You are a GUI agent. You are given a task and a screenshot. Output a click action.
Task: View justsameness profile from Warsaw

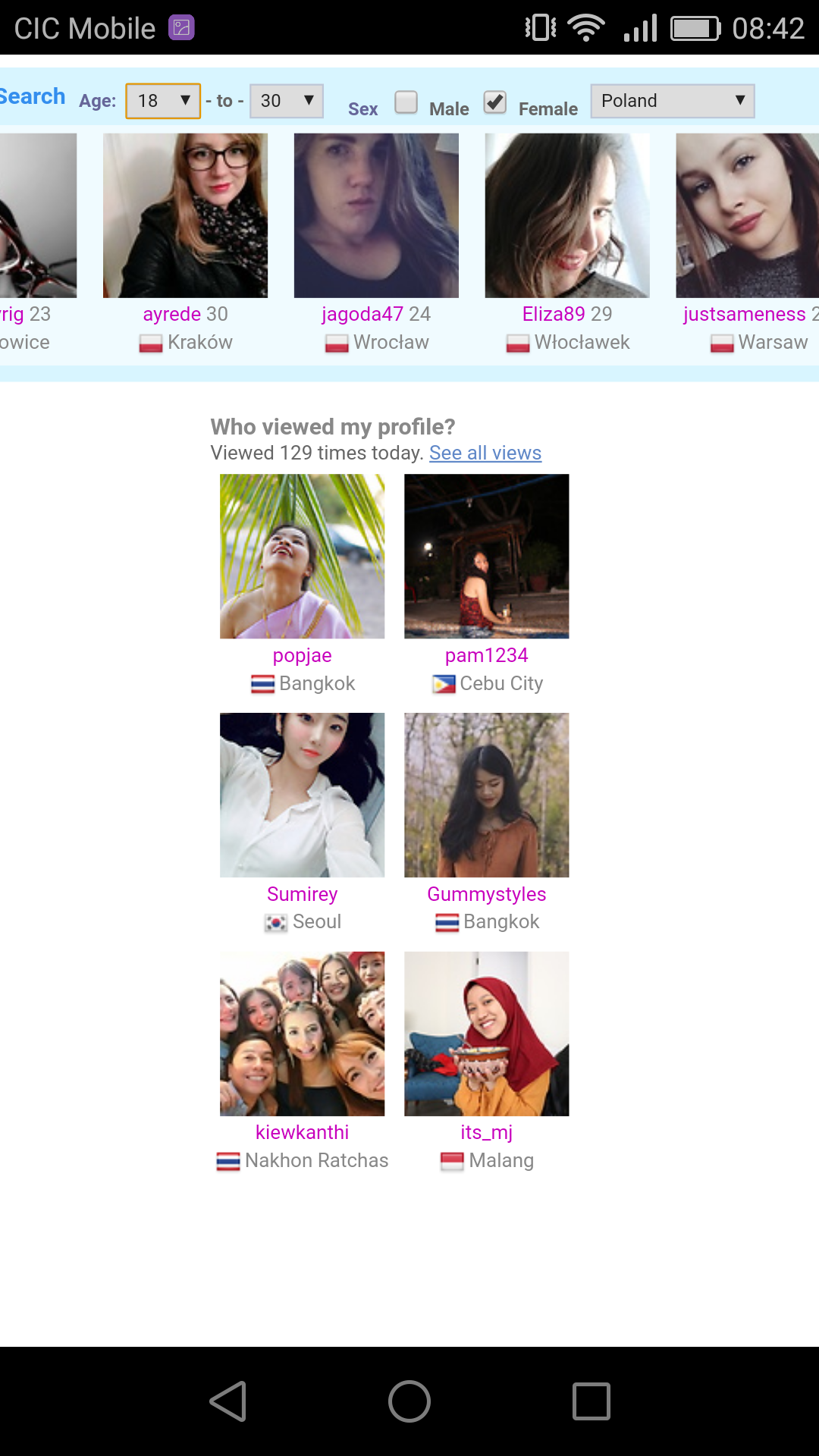(748, 215)
